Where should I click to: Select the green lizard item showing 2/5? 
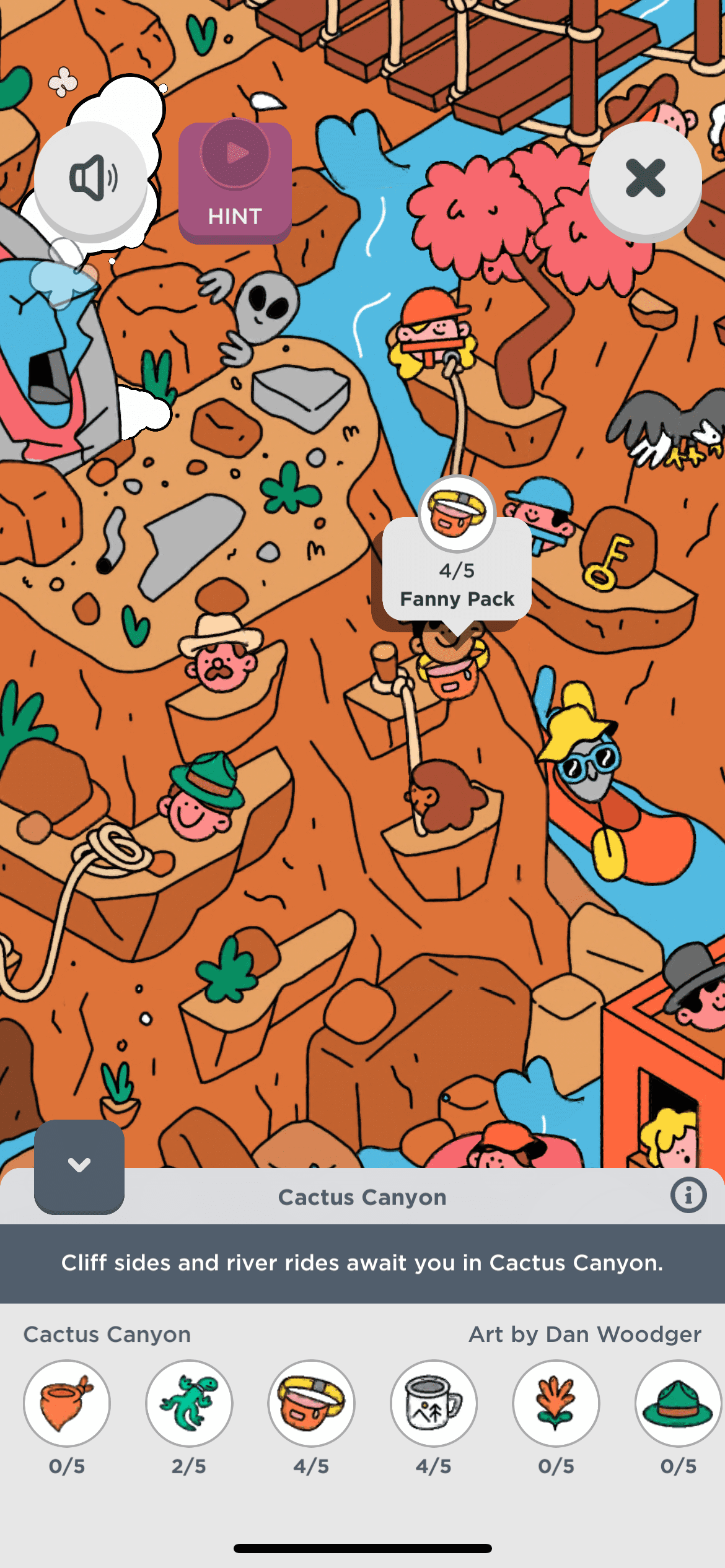tap(189, 1403)
